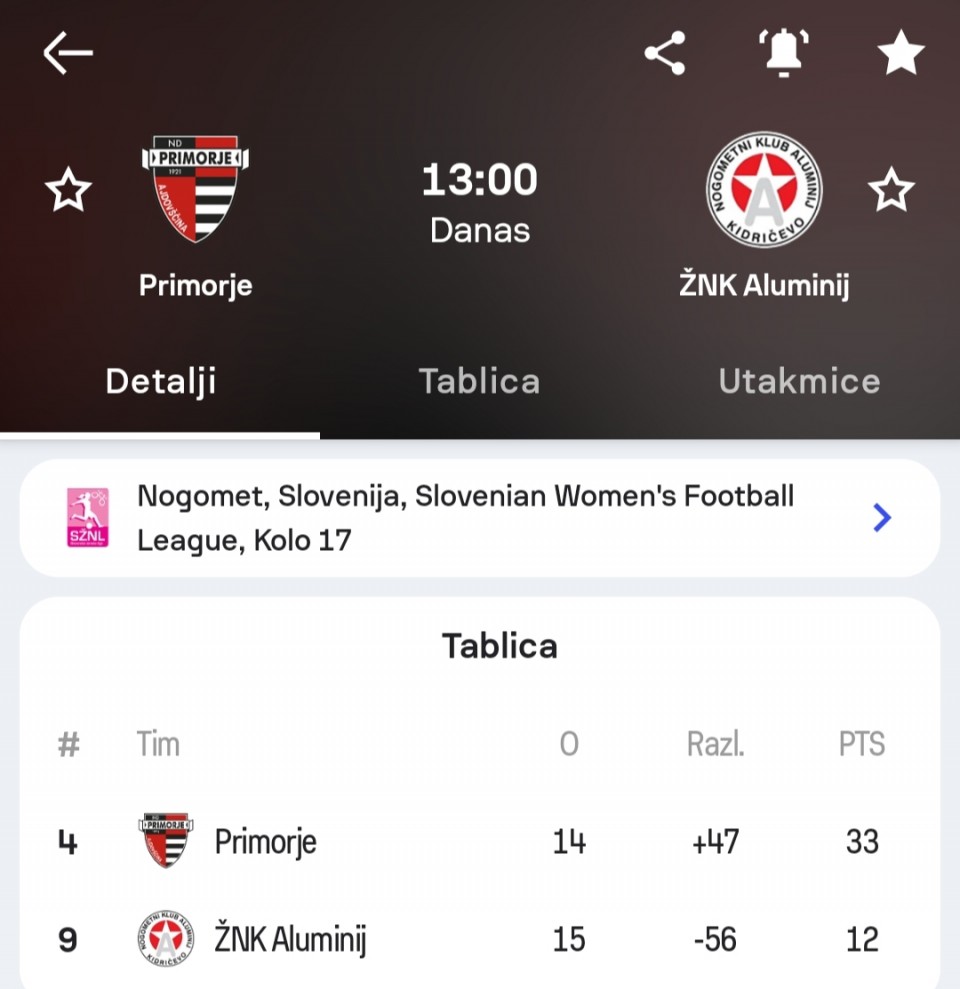Screen dimensions: 960x989
Task: Favorite the Primorje team star
Action: (69, 190)
